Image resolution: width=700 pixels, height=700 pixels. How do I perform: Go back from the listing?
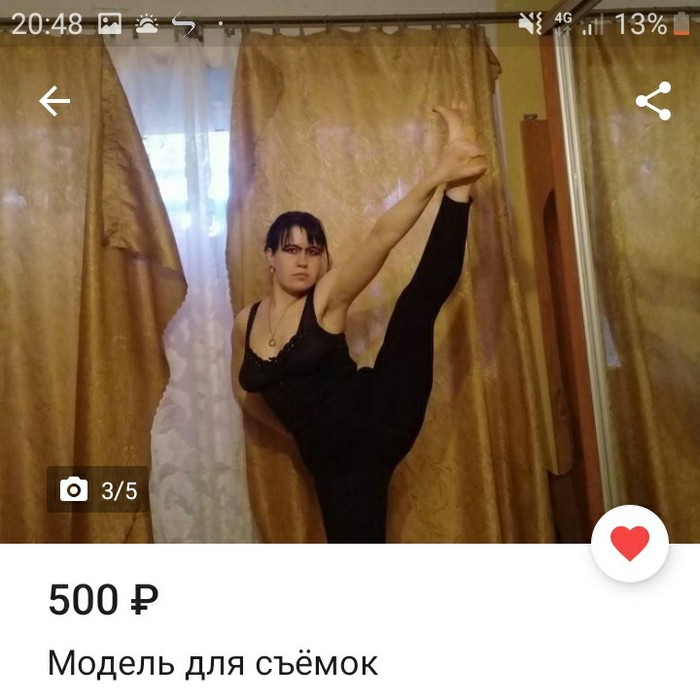[54, 101]
